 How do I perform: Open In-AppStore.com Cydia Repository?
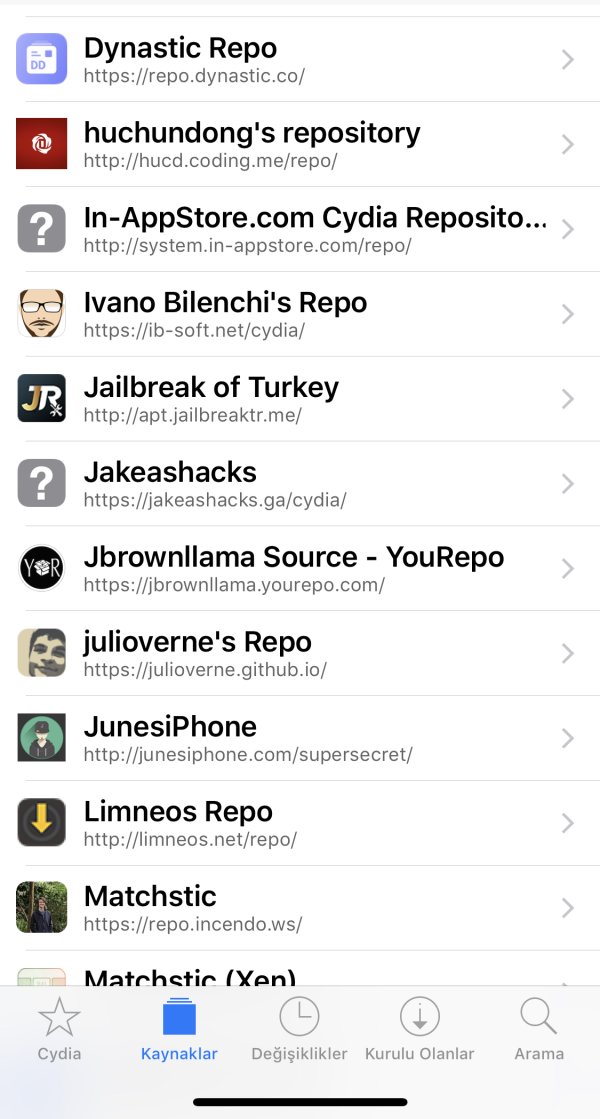(300, 229)
